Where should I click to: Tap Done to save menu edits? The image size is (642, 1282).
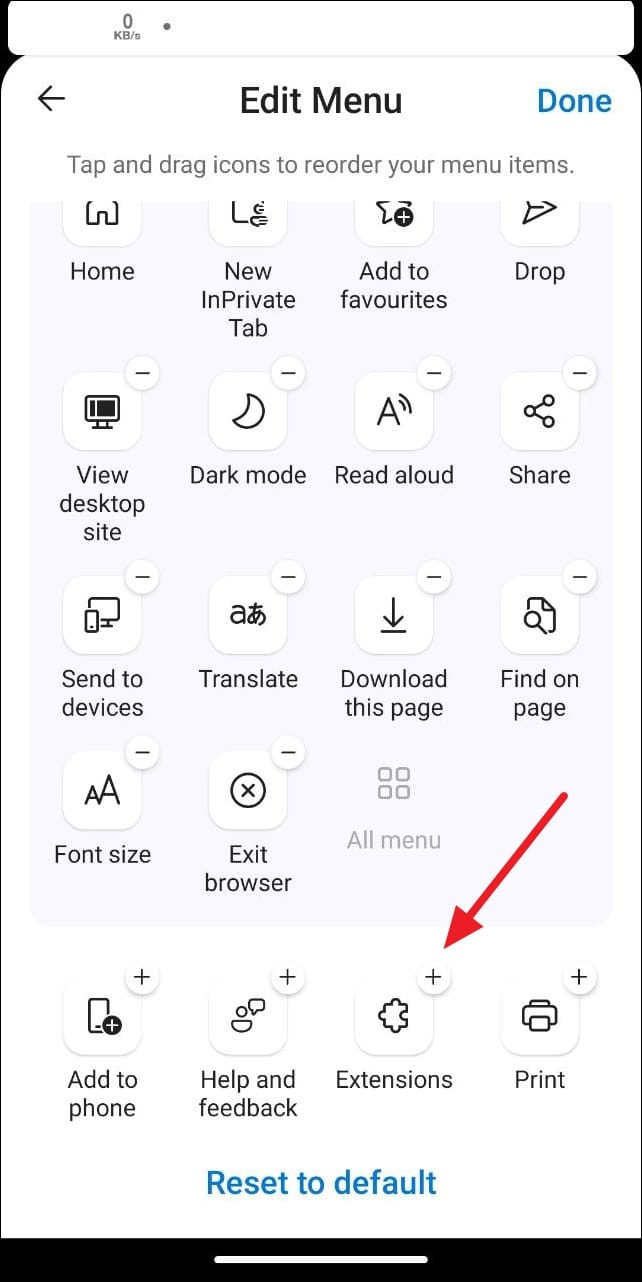[574, 101]
